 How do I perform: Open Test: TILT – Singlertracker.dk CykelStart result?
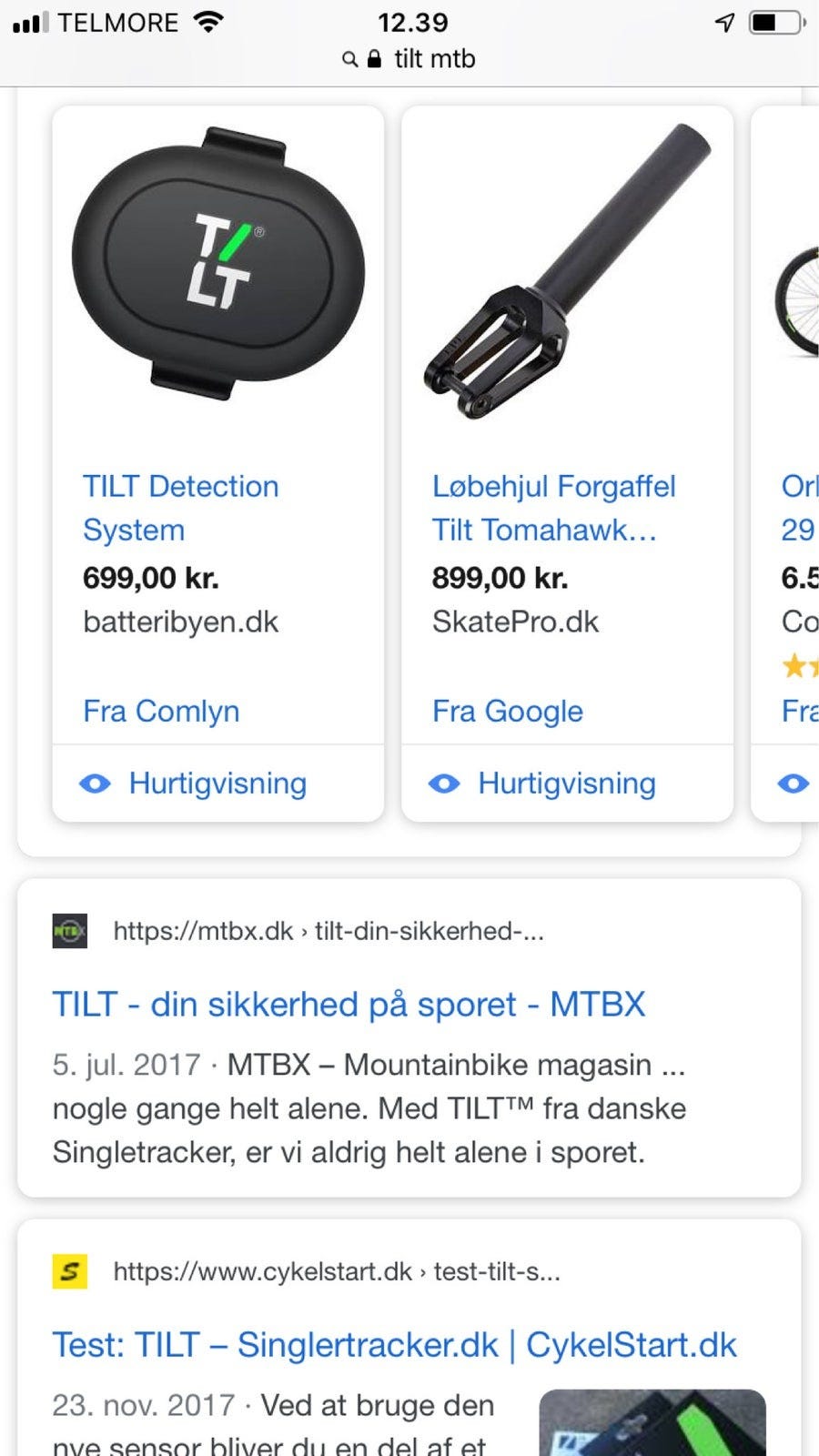coord(394,1345)
